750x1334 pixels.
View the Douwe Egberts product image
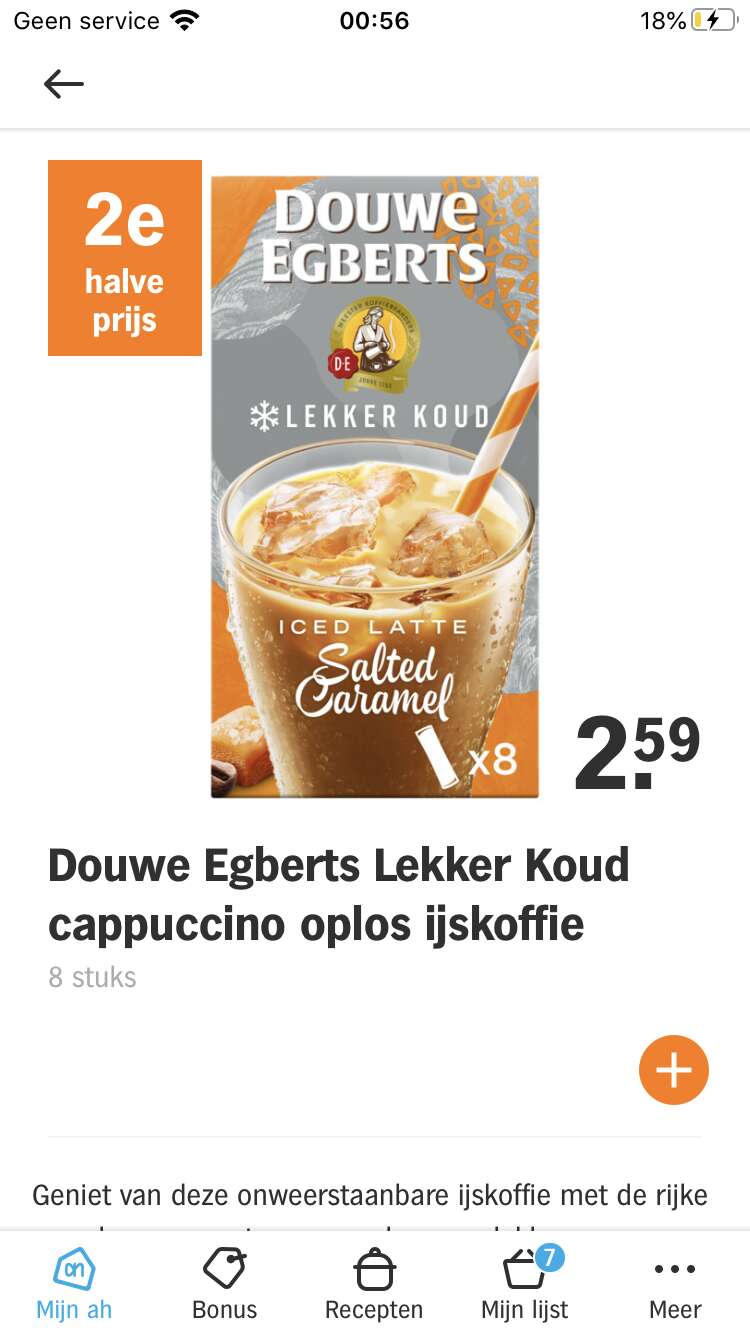pyautogui.click(x=375, y=487)
